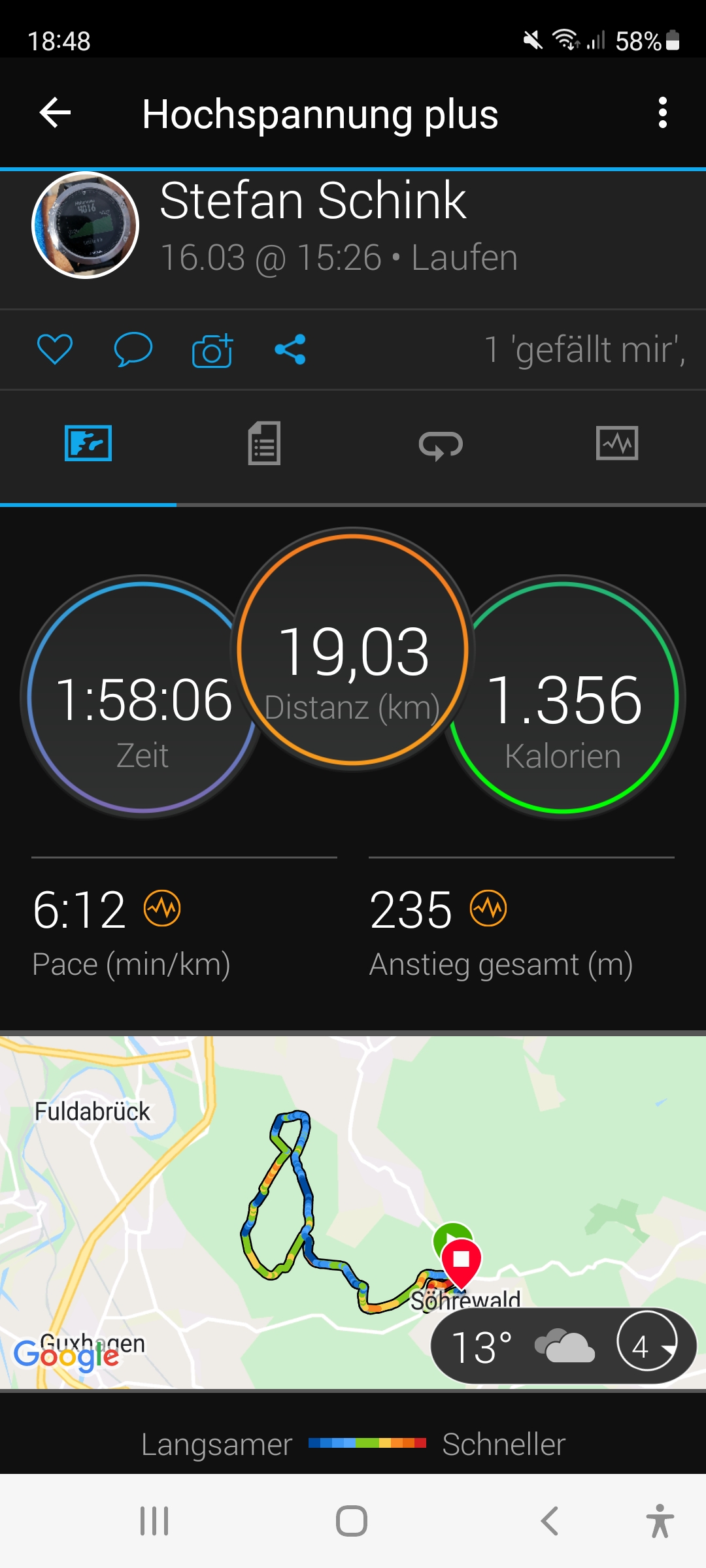Image resolution: width=706 pixels, height=1568 pixels.
Task: View who liked: 1 'gefällt mir'
Action: [x=584, y=350]
